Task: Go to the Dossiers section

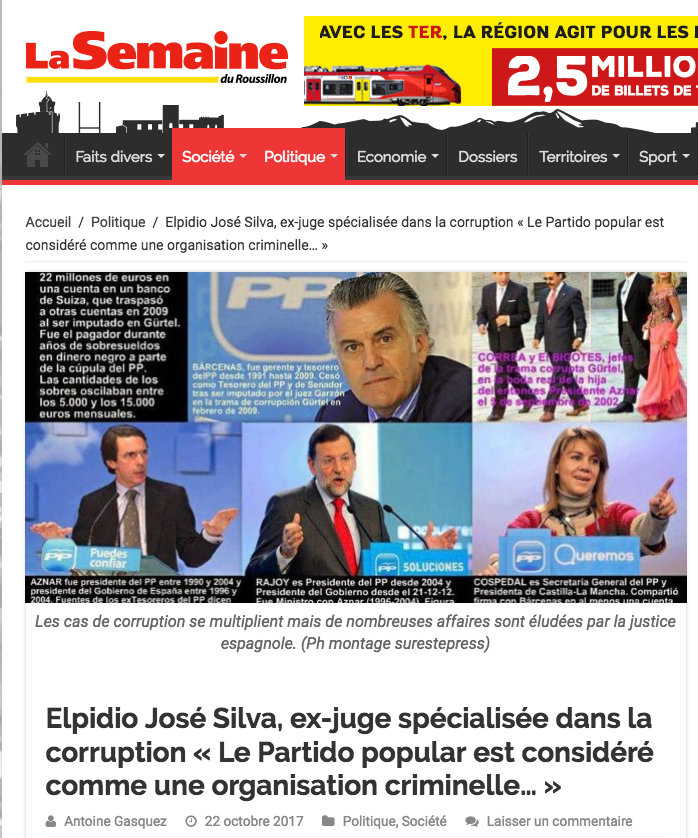Action: point(487,157)
